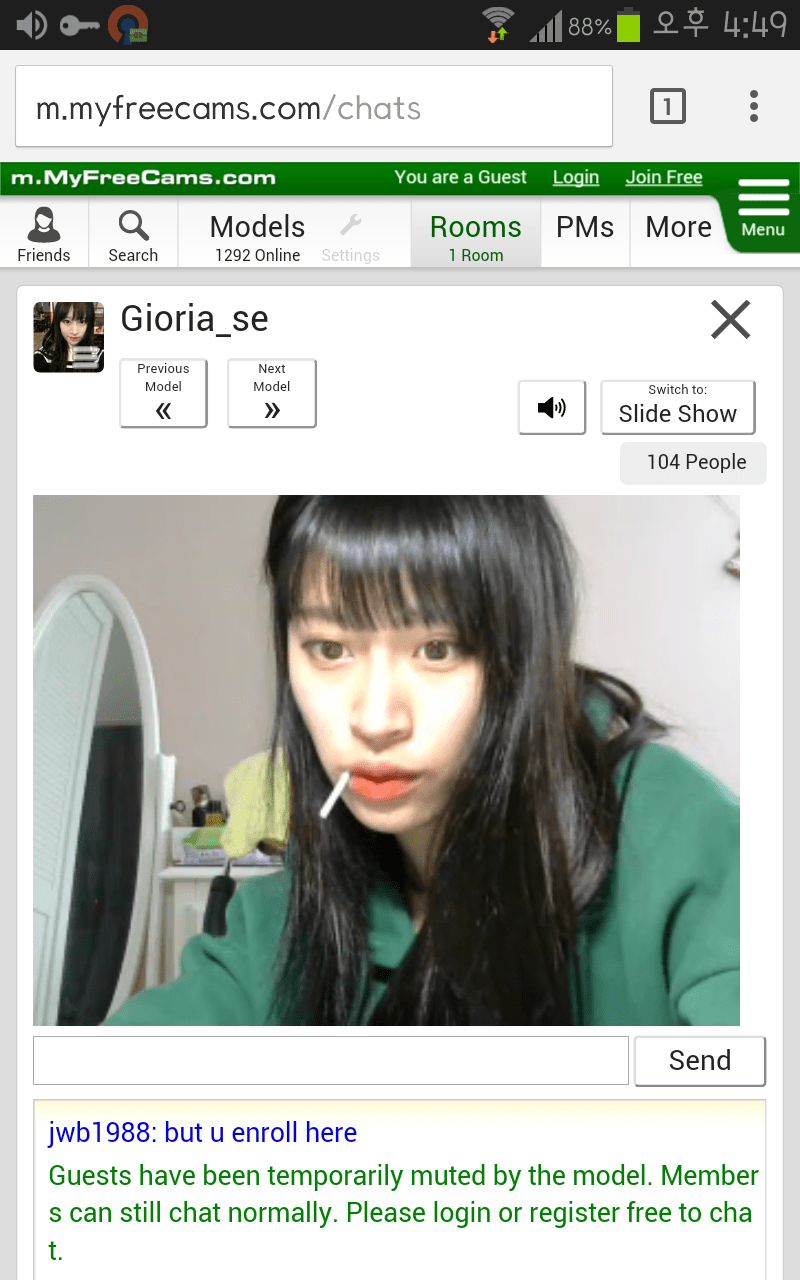Open the browser overflow menu
This screenshot has width=800, height=1280.
[x=753, y=106]
